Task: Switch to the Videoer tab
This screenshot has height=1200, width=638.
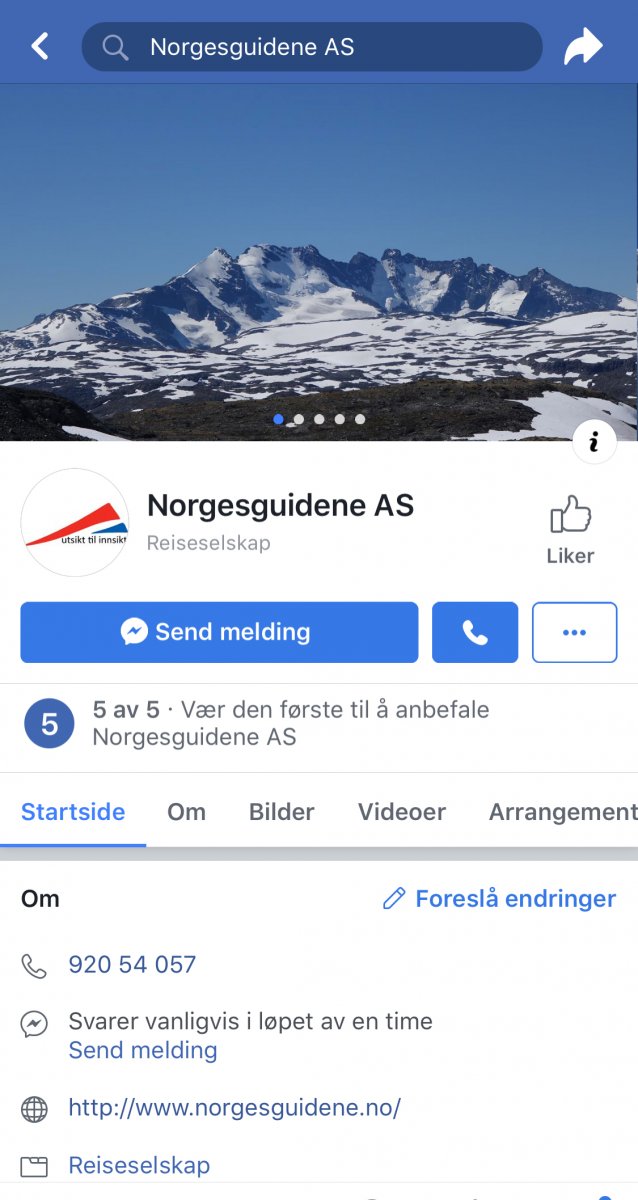Action: [402, 812]
